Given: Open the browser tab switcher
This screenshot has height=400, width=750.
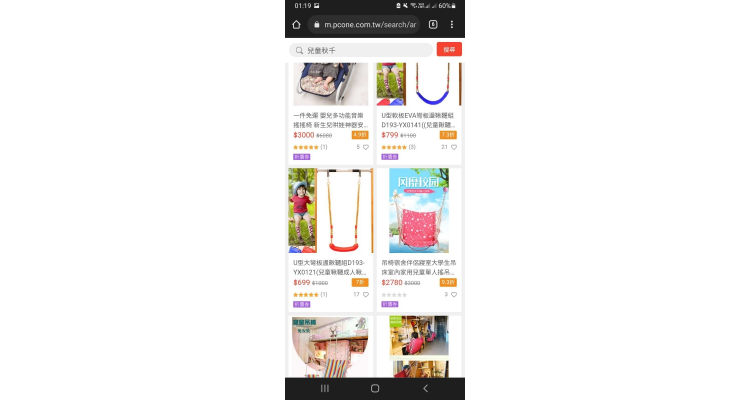Looking at the screenshot, I should [x=433, y=24].
